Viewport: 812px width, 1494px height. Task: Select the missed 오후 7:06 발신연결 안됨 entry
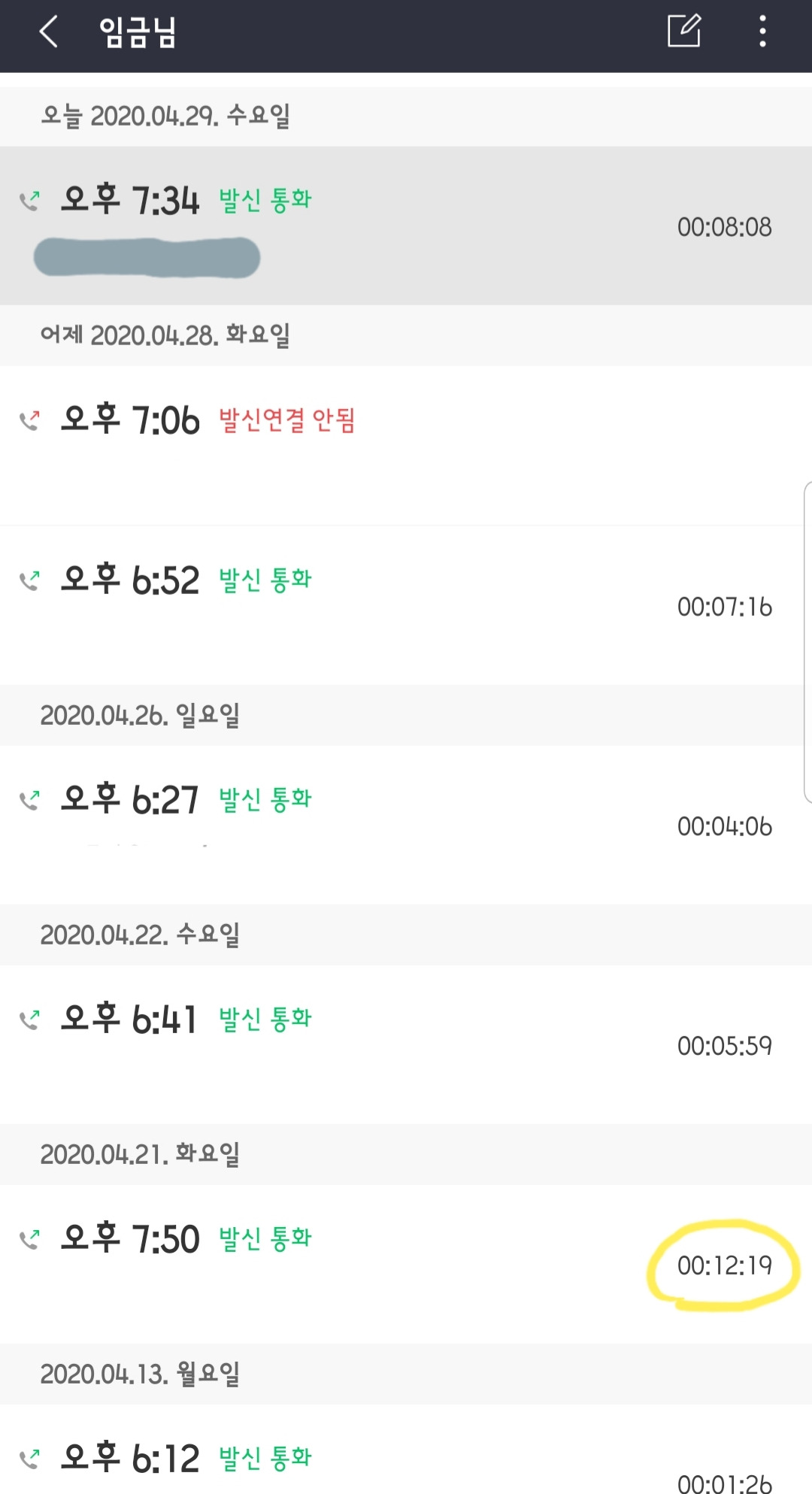click(406, 445)
